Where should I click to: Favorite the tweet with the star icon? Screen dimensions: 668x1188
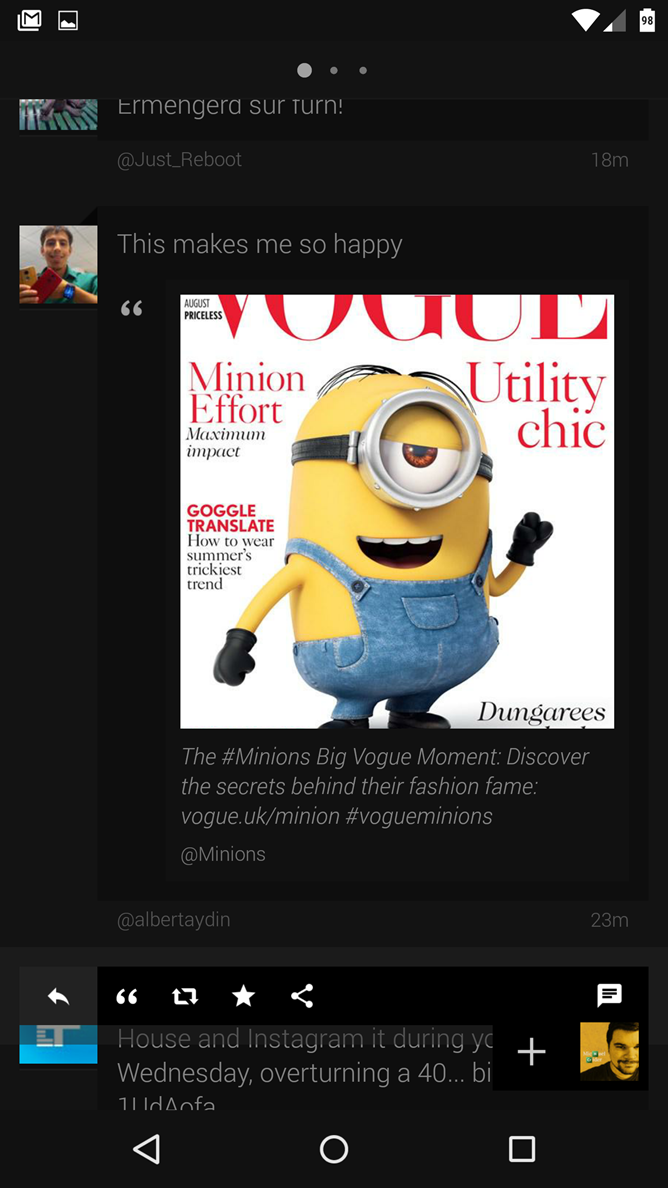(x=243, y=996)
